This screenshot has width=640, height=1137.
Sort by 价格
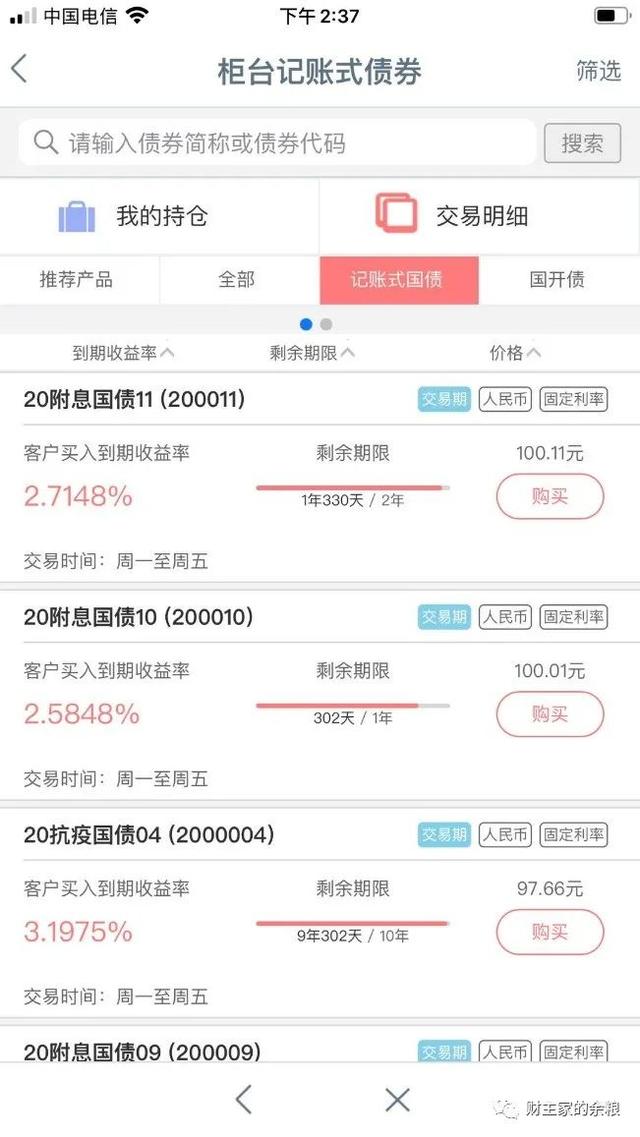pos(515,353)
